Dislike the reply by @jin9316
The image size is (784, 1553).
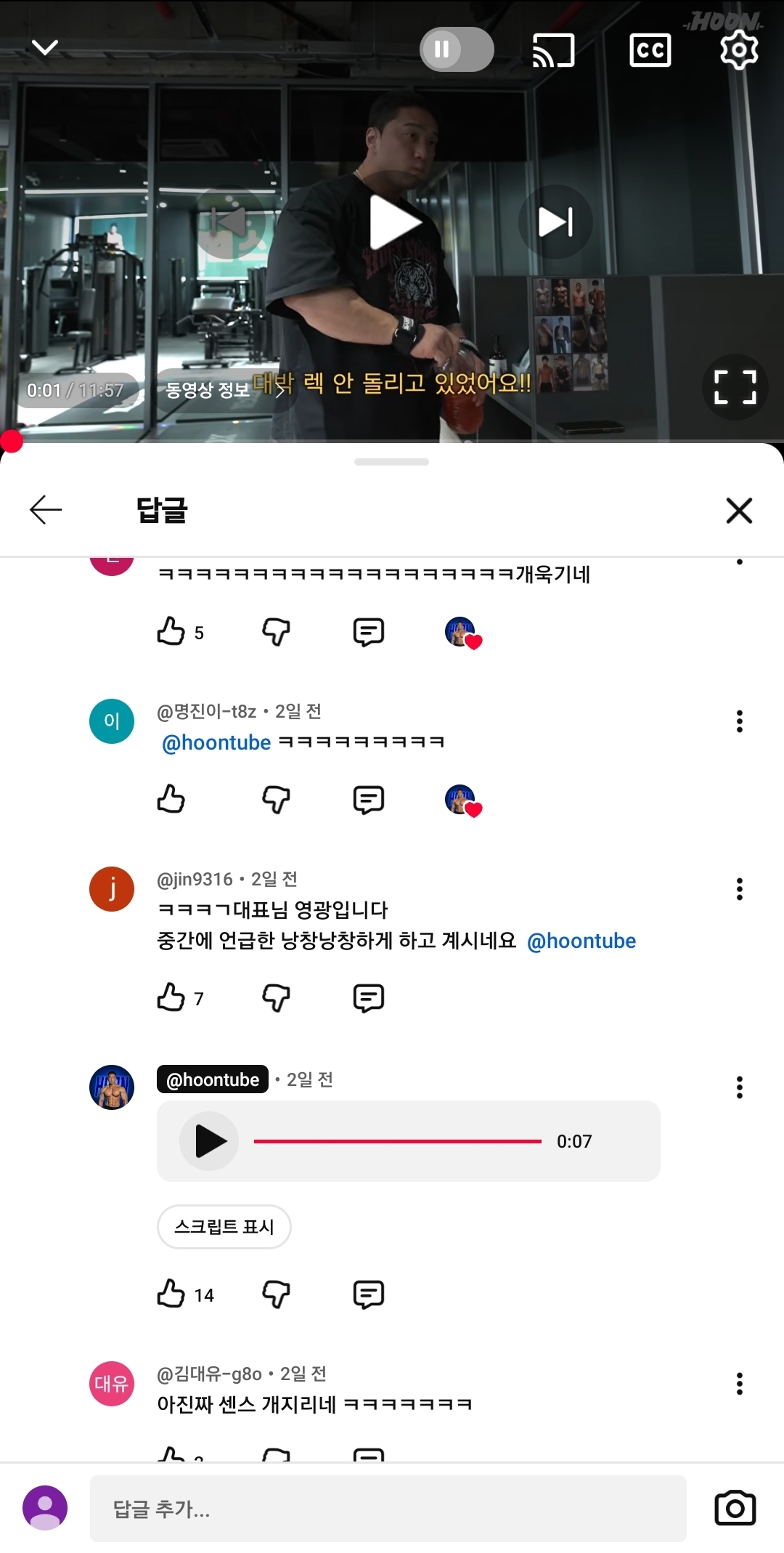tap(276, 997)
